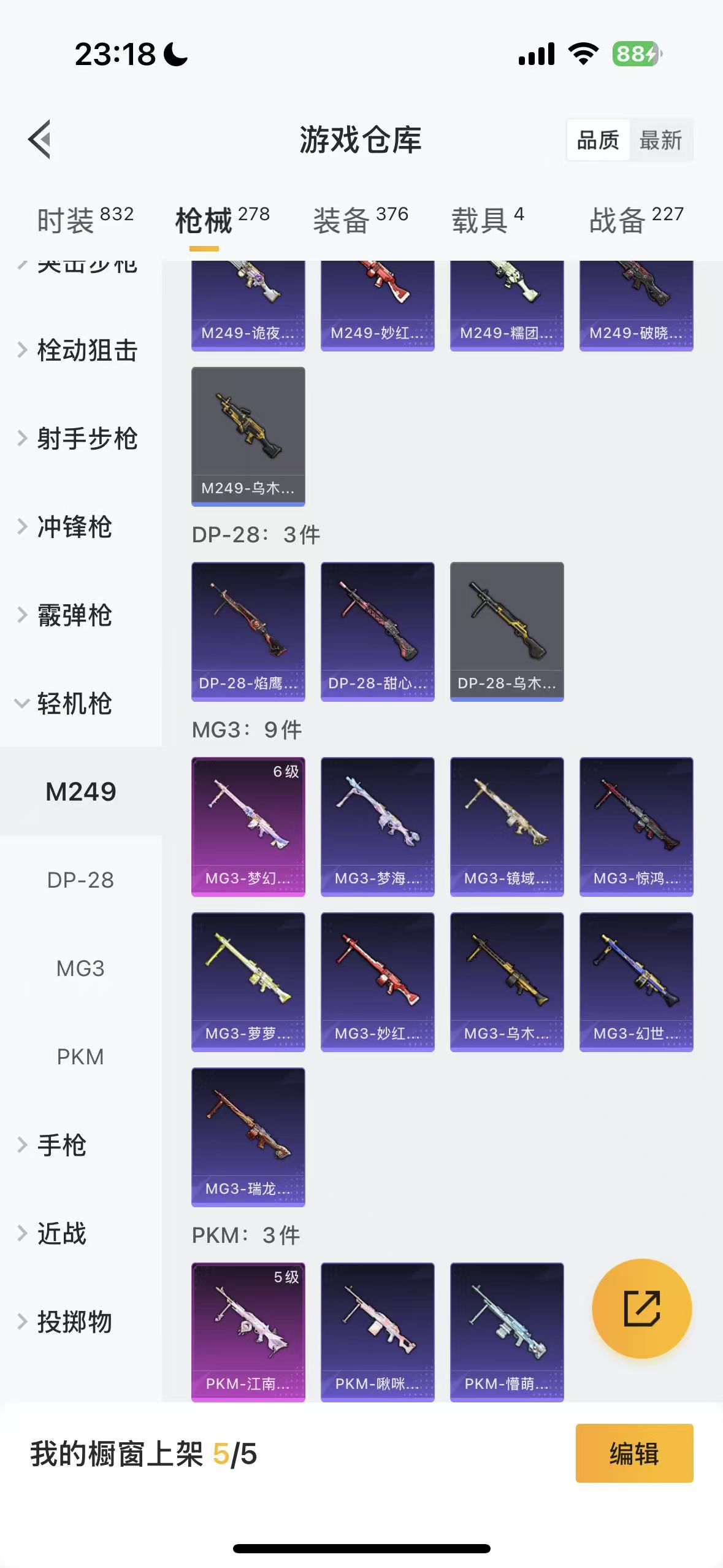
Task: Sort items by 最新
Action: coord(660,140)
